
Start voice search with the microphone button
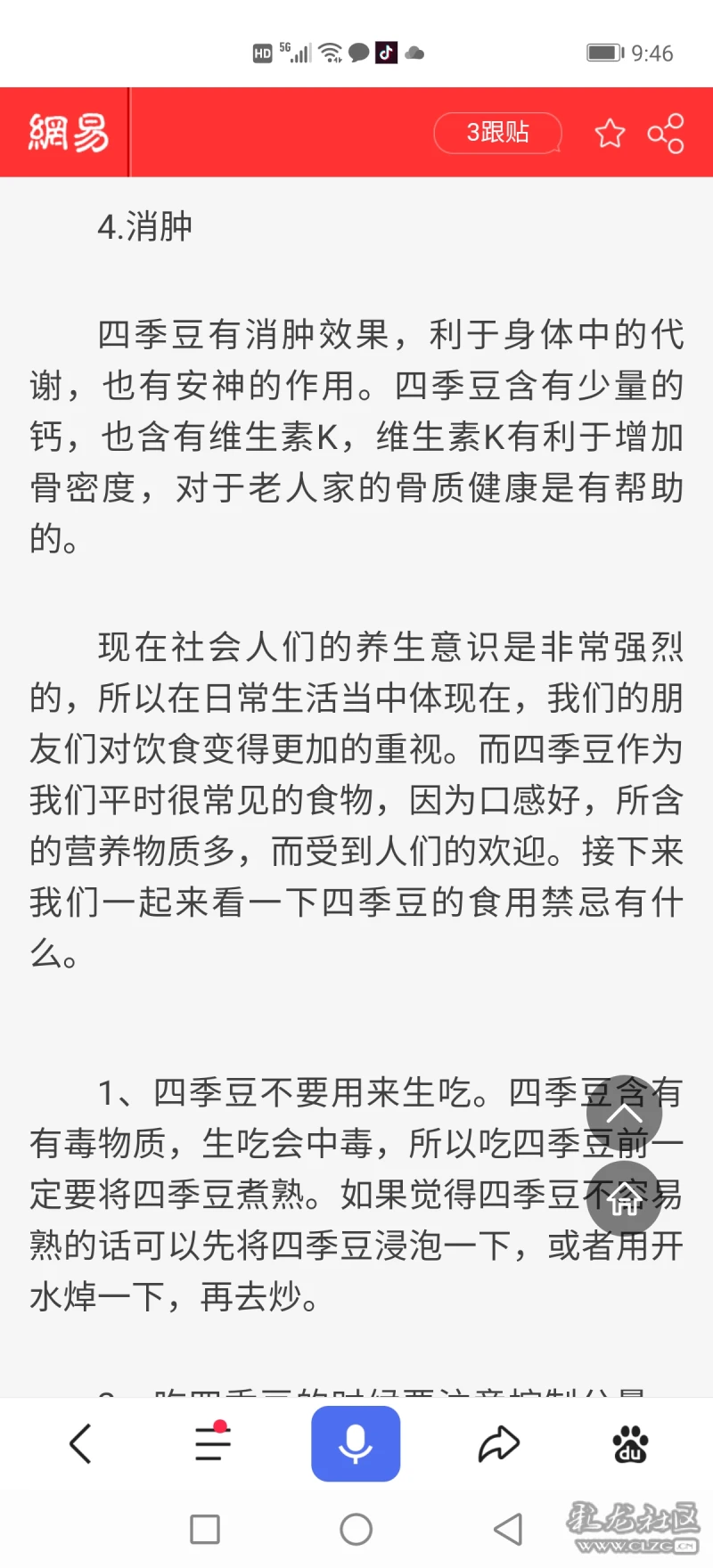coord(356,1443)
